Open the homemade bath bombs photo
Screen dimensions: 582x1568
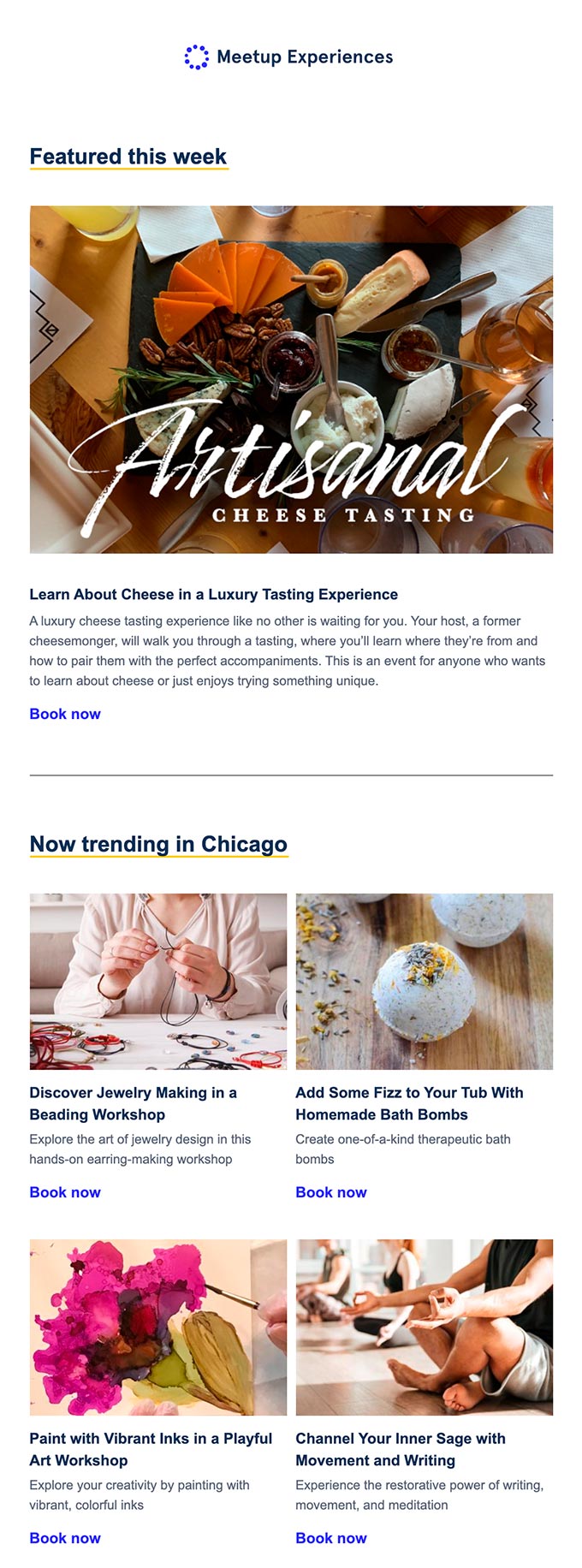[x=424, y=981]
